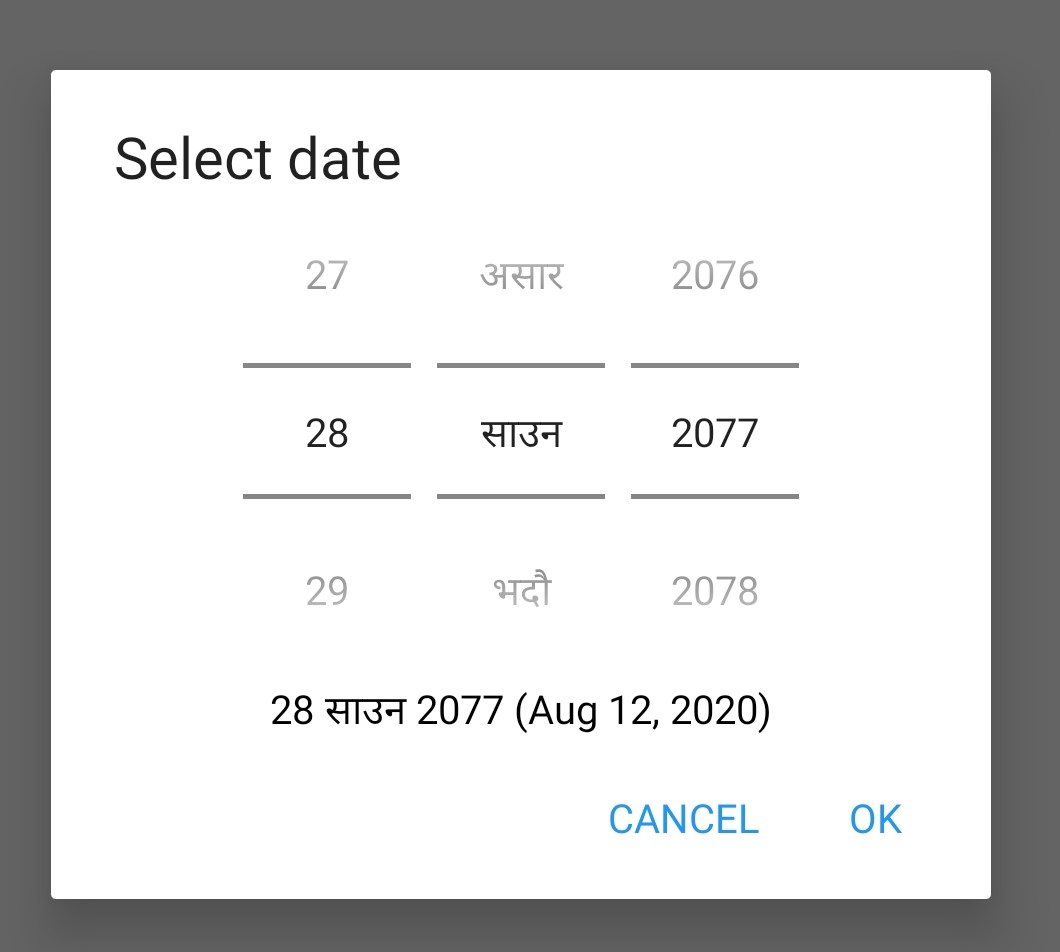The width and height of the screenshot is (1060, 952).
Task: Tap the selected month साउन field
Action: [521, 433]
